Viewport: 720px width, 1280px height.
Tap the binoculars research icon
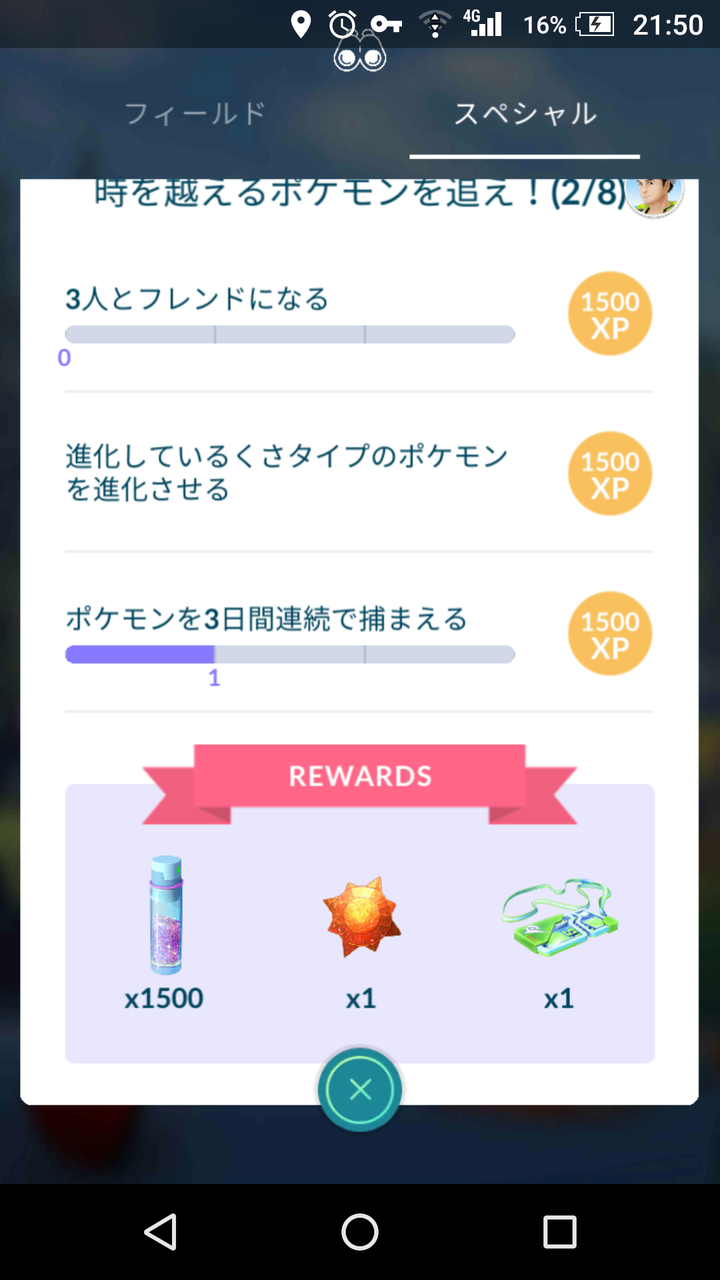pyautogui.click(x=360, y=56)
